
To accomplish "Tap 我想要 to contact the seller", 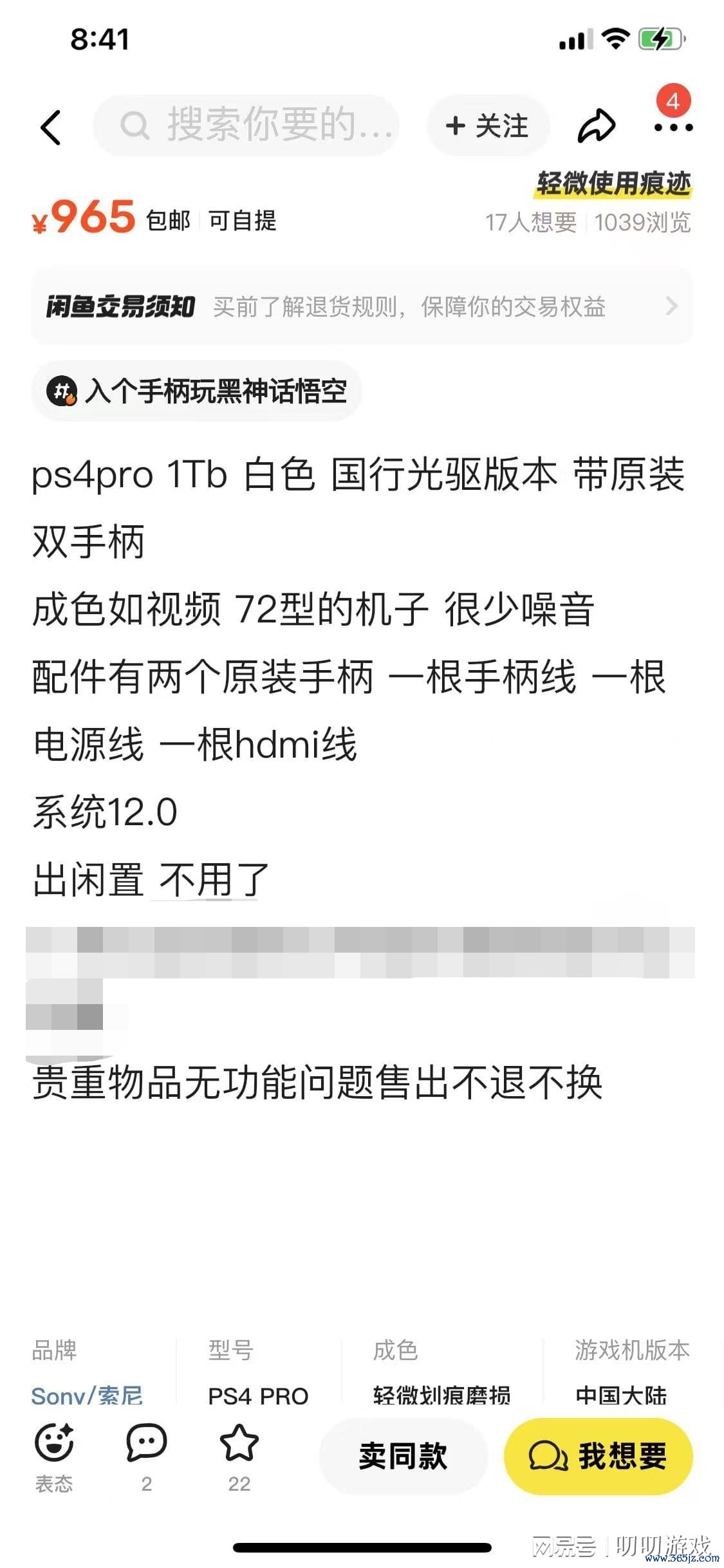I will click(x=599, y=1456).
